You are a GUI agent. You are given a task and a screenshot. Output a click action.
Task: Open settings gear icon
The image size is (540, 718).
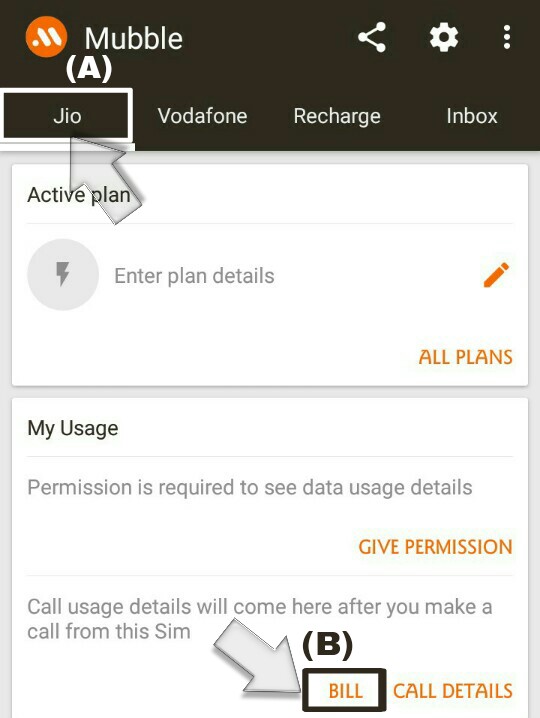pyautogui.click(x=443, y=37)
